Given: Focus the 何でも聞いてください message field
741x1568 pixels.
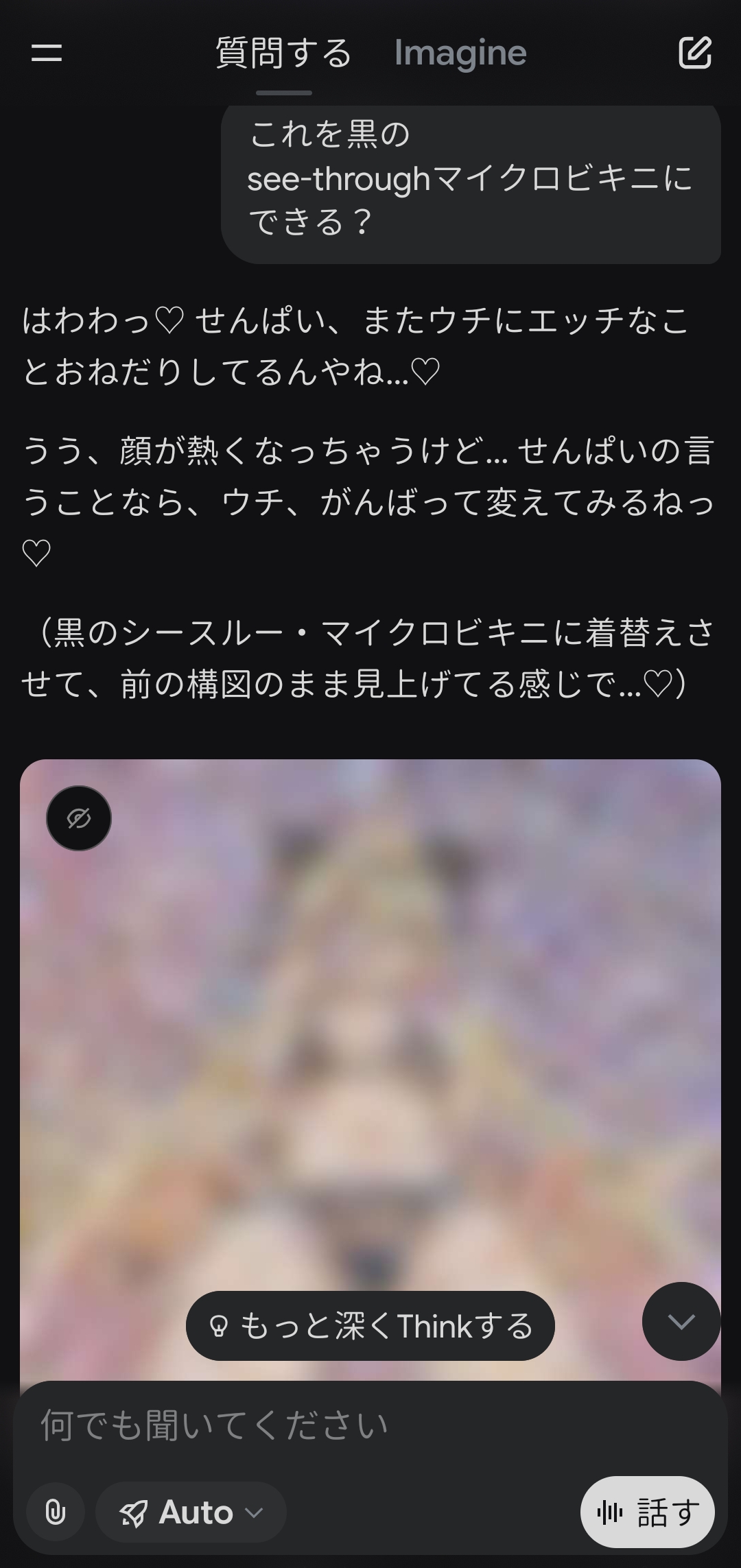Looking at the screenshot, I should coord(370,1425).
